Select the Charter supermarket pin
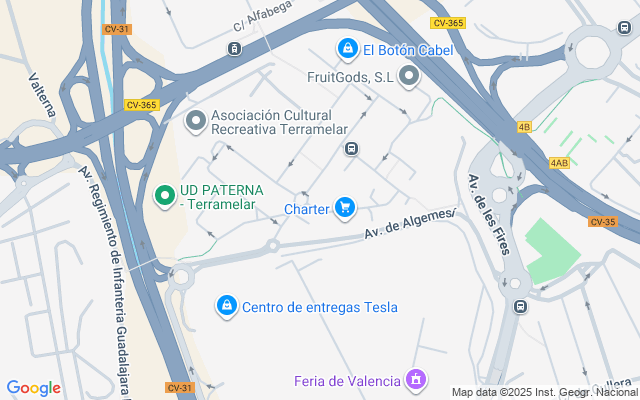The height and width of the screenshot is (400, 640). click(x=345, y=209)
